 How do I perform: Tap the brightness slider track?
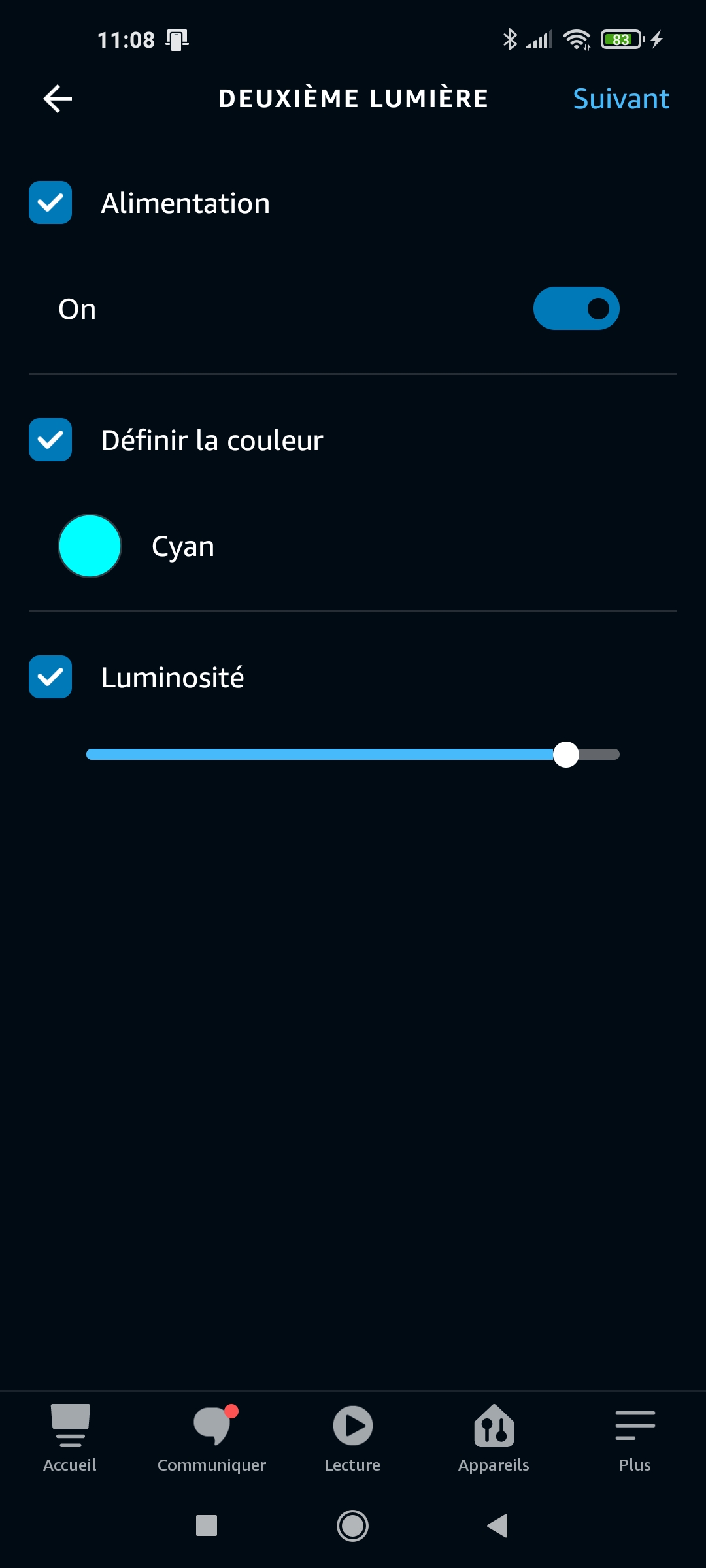tap(353, 755)
